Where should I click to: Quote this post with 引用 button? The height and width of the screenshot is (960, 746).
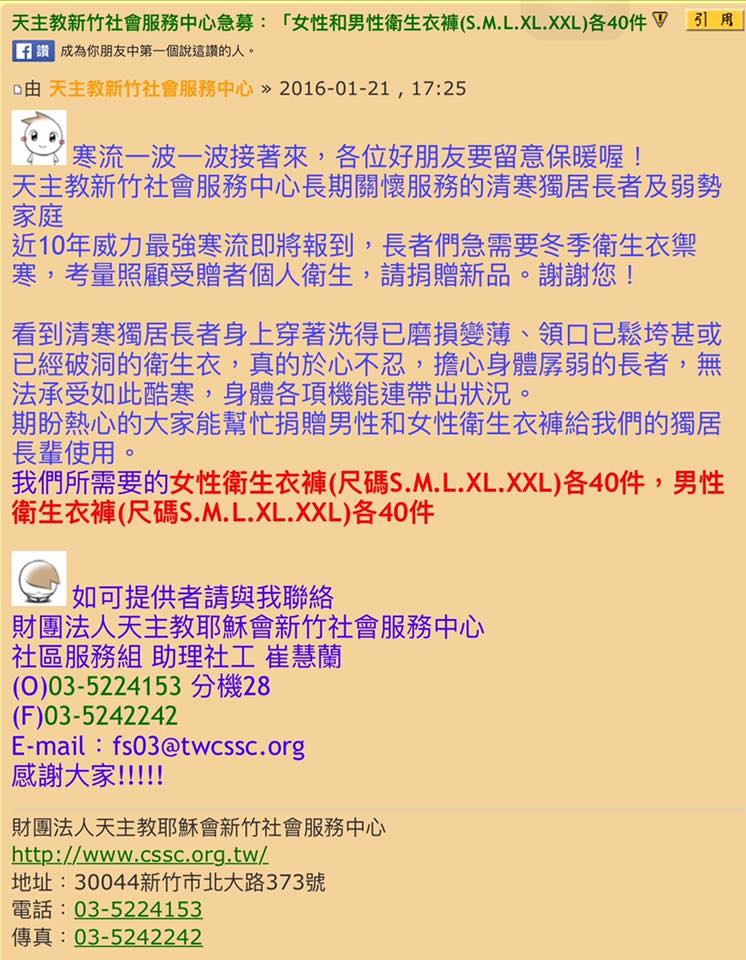click(715, 20)
